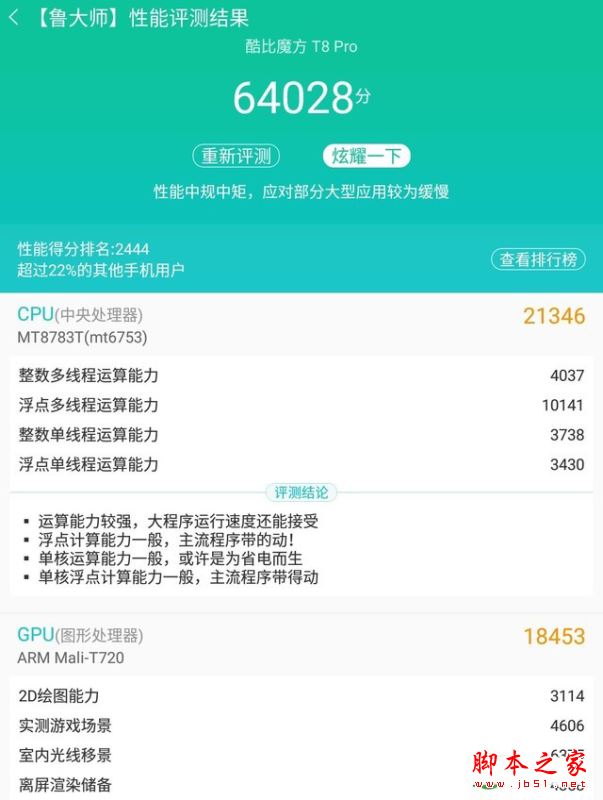Tap 炫耀一下 to share the score
Screen dimensions: 603x800
click(366, 156)
